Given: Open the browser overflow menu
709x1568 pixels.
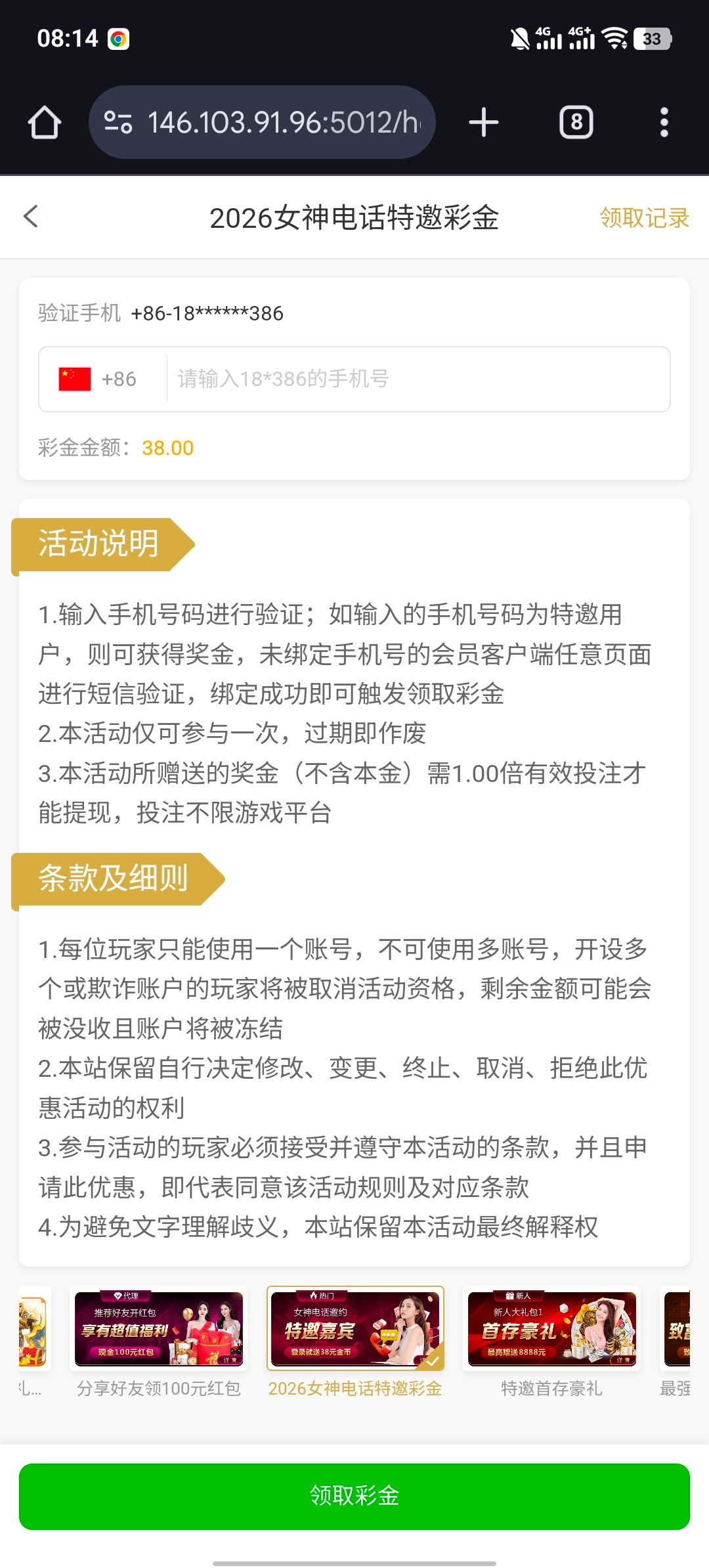Looking at the screenshot, I should click(664, 123).
